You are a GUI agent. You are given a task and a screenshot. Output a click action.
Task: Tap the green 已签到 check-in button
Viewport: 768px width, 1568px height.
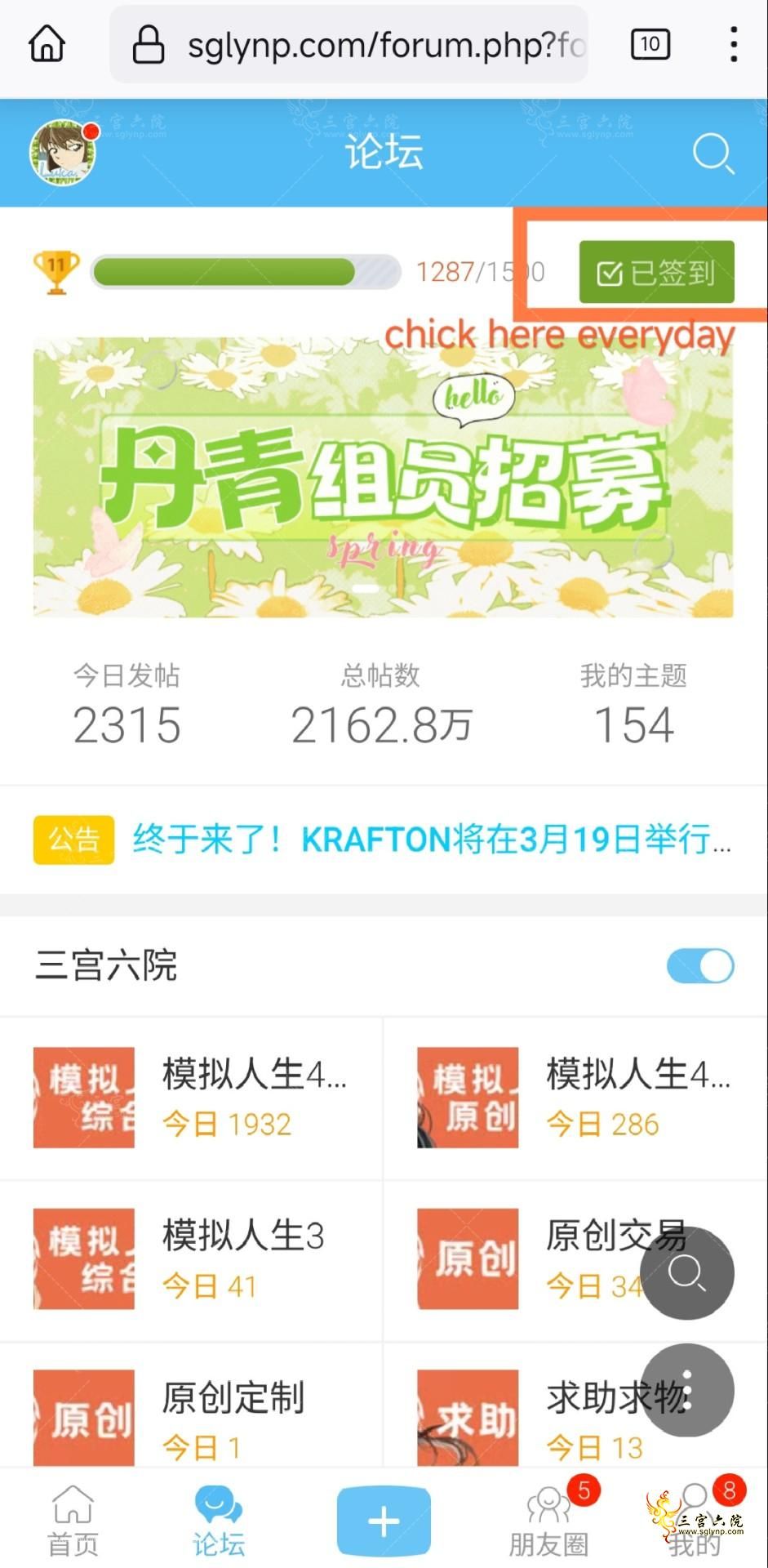[656, 272]
